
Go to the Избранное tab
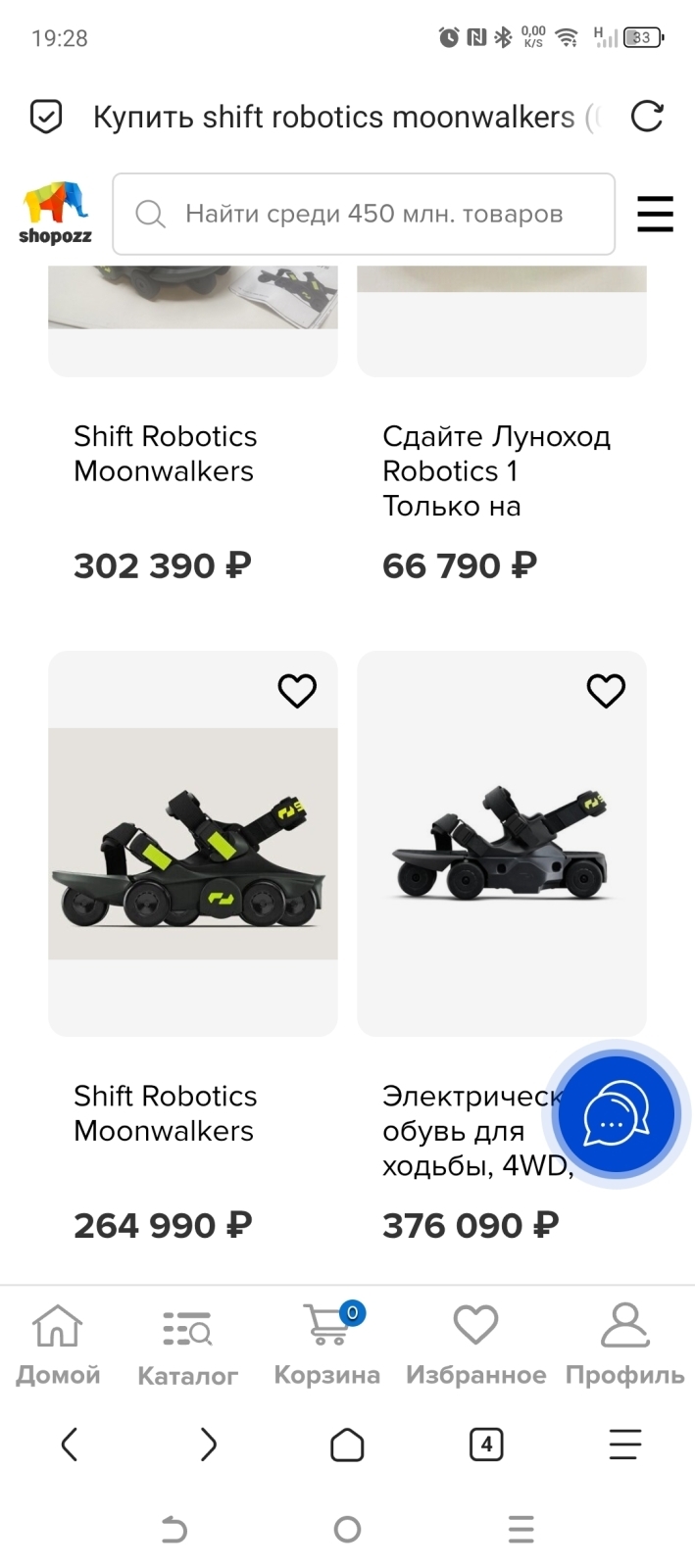[x=475, y=1345]
